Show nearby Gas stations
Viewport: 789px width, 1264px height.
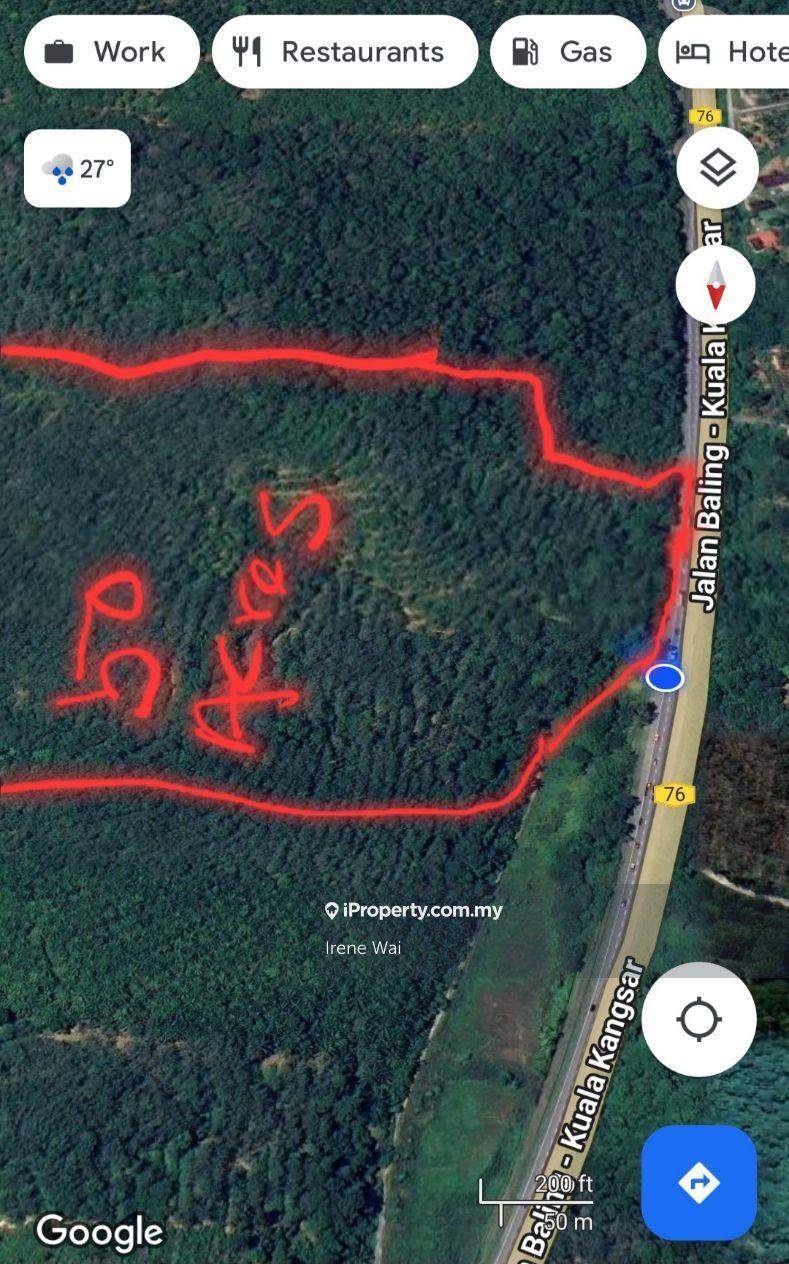pos(567,52)
